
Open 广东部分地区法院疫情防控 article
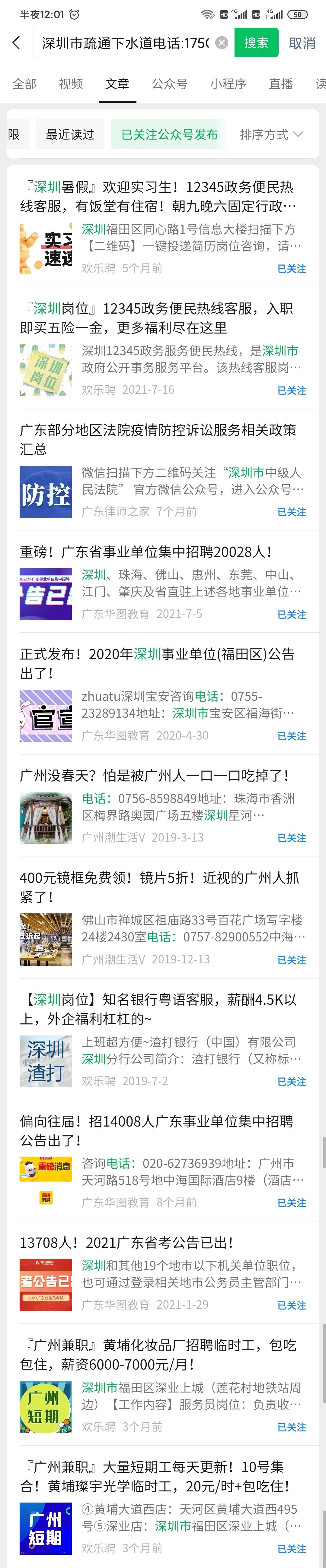(158, 439)
